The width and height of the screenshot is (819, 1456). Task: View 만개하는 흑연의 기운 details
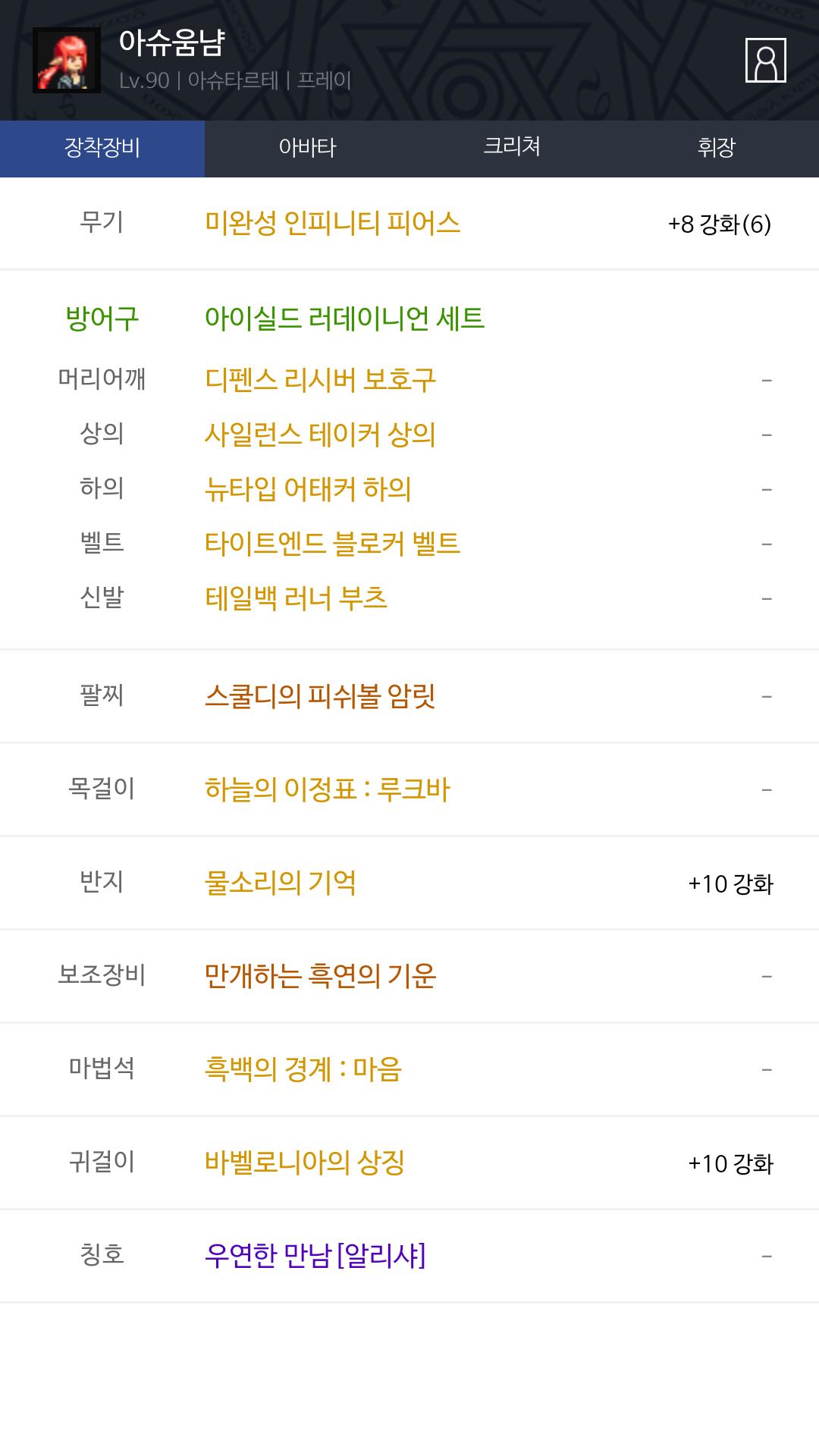point(321,975)
